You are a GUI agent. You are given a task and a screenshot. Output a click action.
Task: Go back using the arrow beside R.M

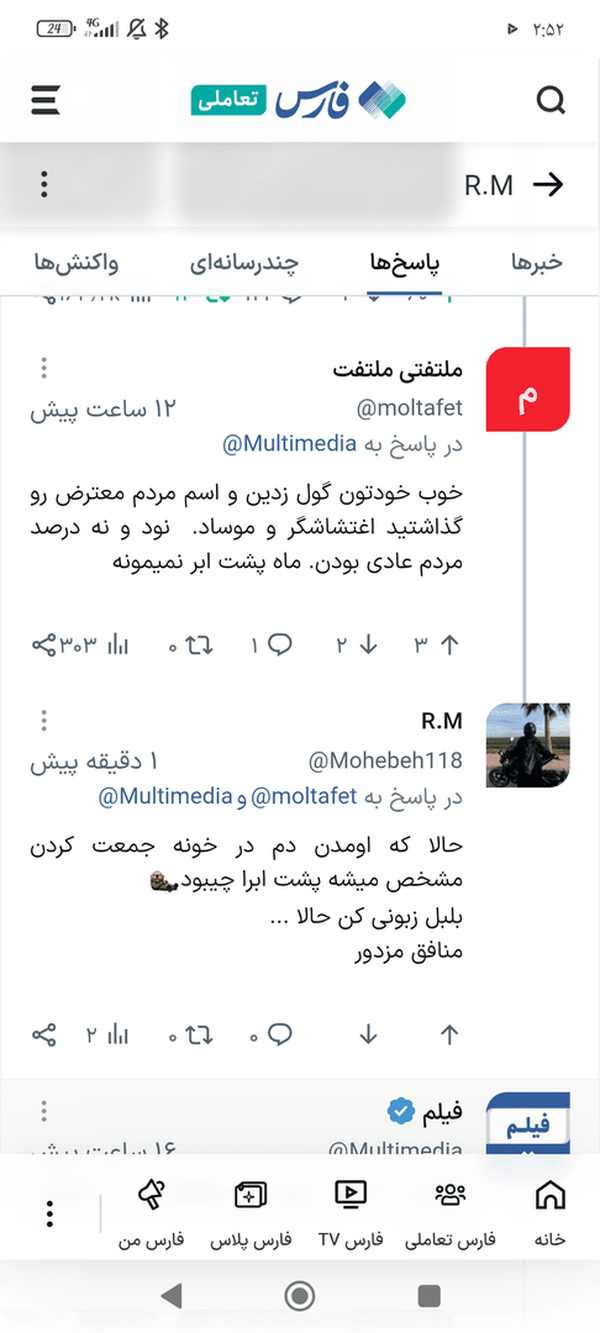point(549,185)
